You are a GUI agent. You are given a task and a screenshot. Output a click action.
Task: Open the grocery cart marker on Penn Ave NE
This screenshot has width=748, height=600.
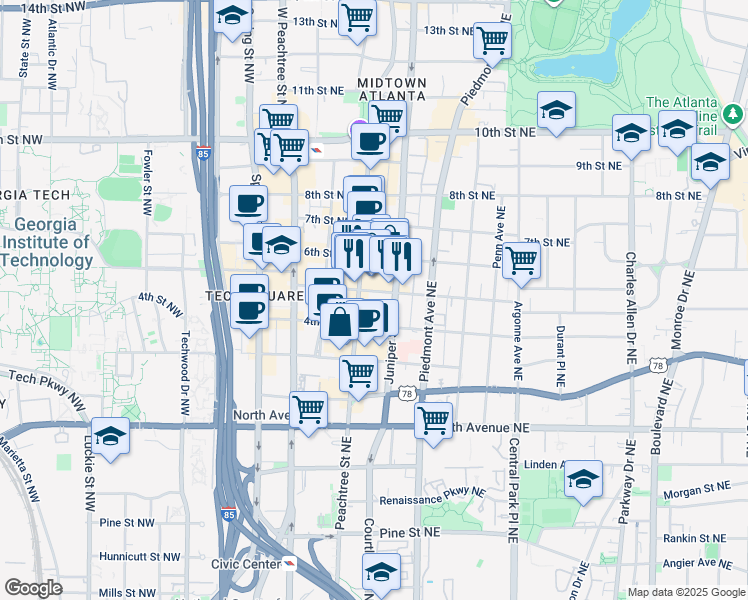(x=522, y=260)
